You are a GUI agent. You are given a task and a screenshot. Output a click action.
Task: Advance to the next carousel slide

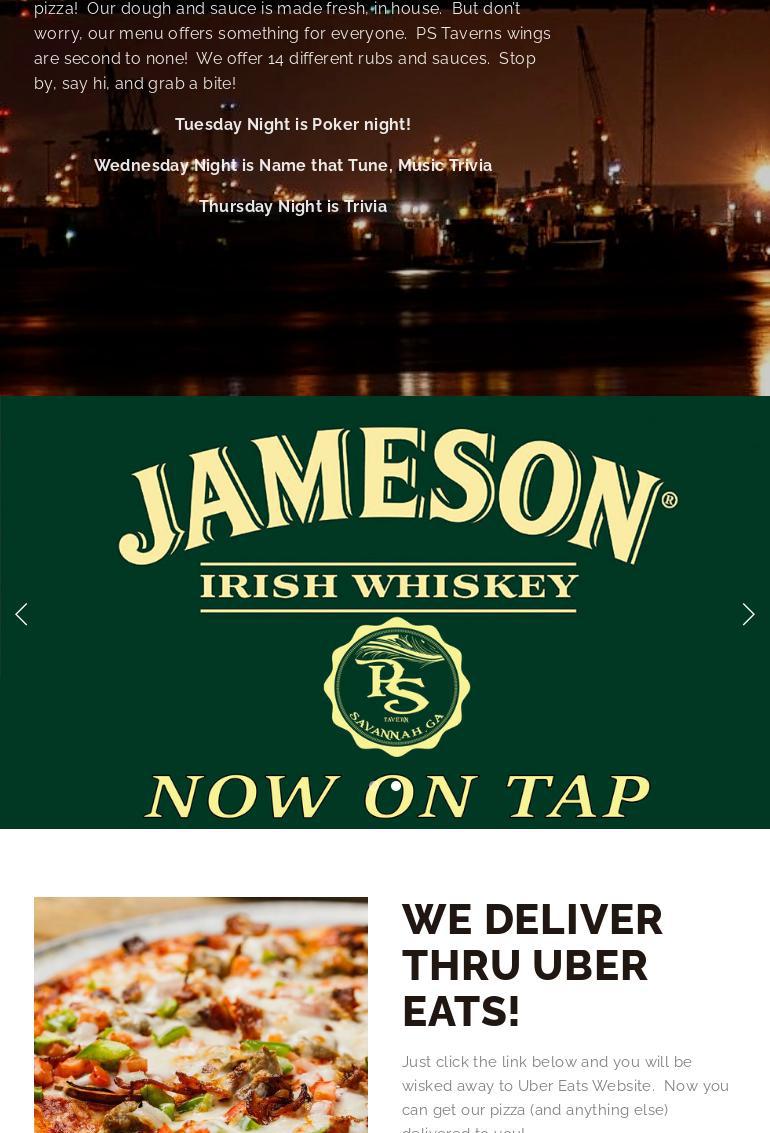point(748,614)
